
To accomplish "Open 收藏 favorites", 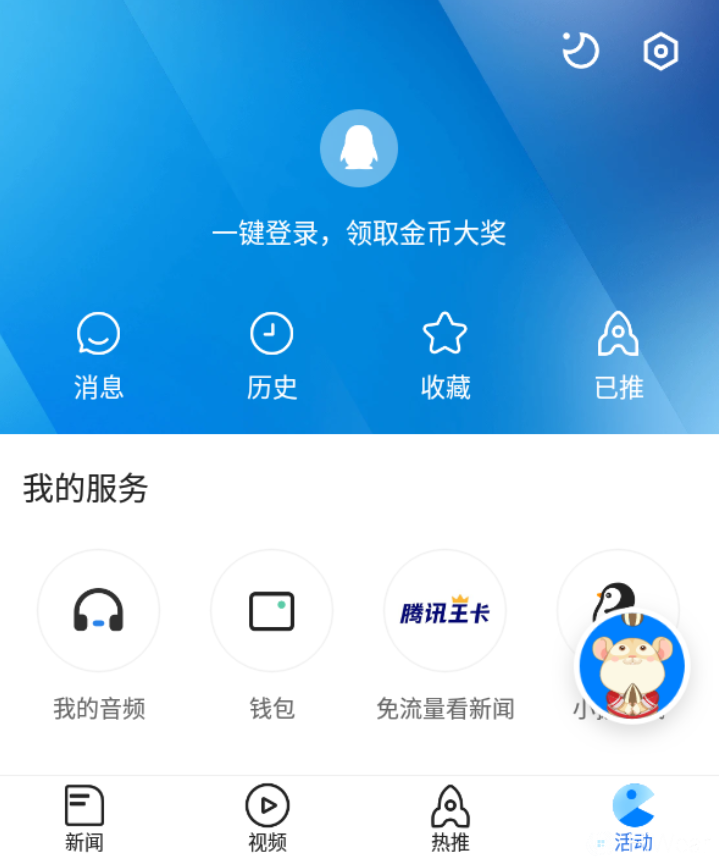I will click(445, 356).
